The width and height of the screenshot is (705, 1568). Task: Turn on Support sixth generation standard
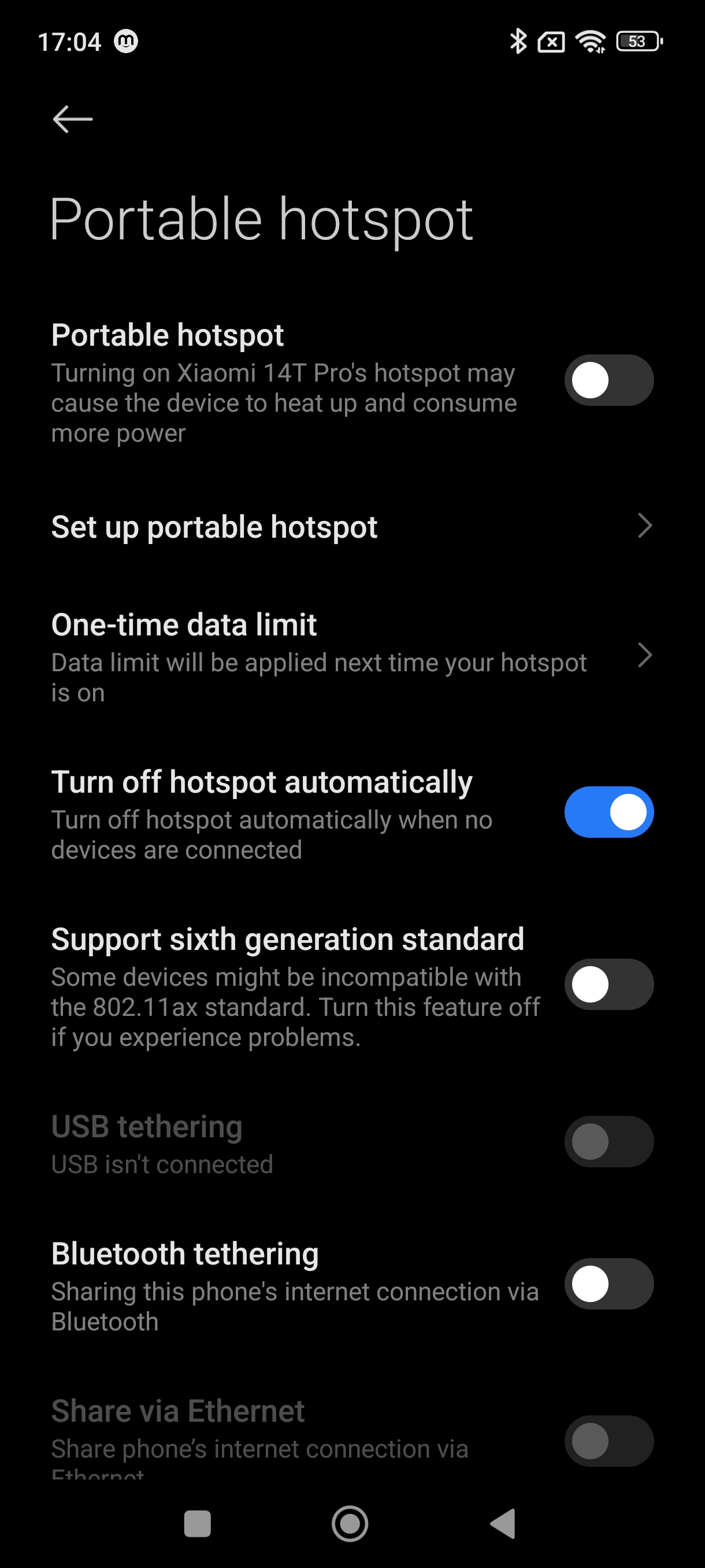coord(608,984)
